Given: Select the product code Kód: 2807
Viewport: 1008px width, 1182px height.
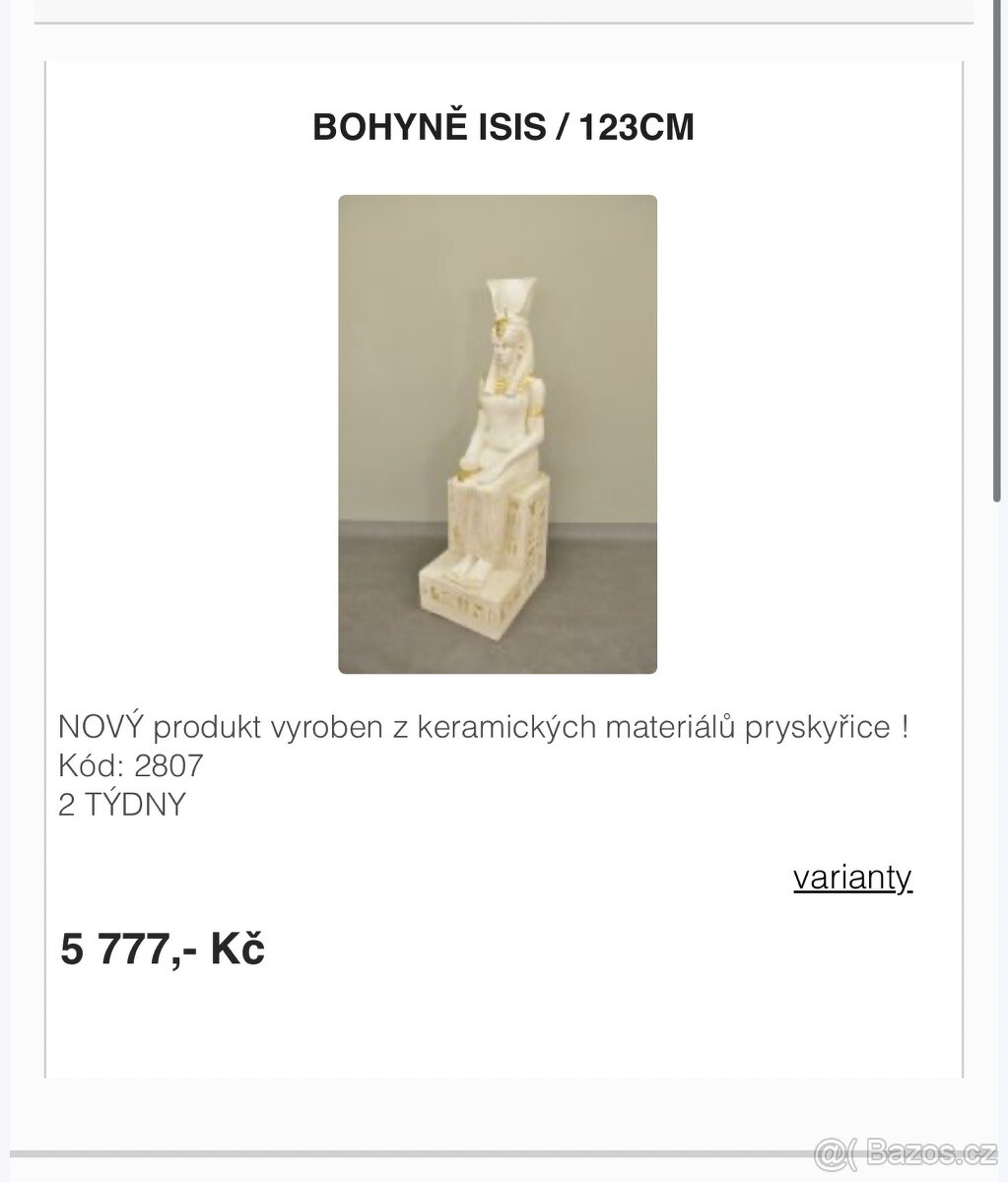Looking at the screenshot, I should [131, 764].
